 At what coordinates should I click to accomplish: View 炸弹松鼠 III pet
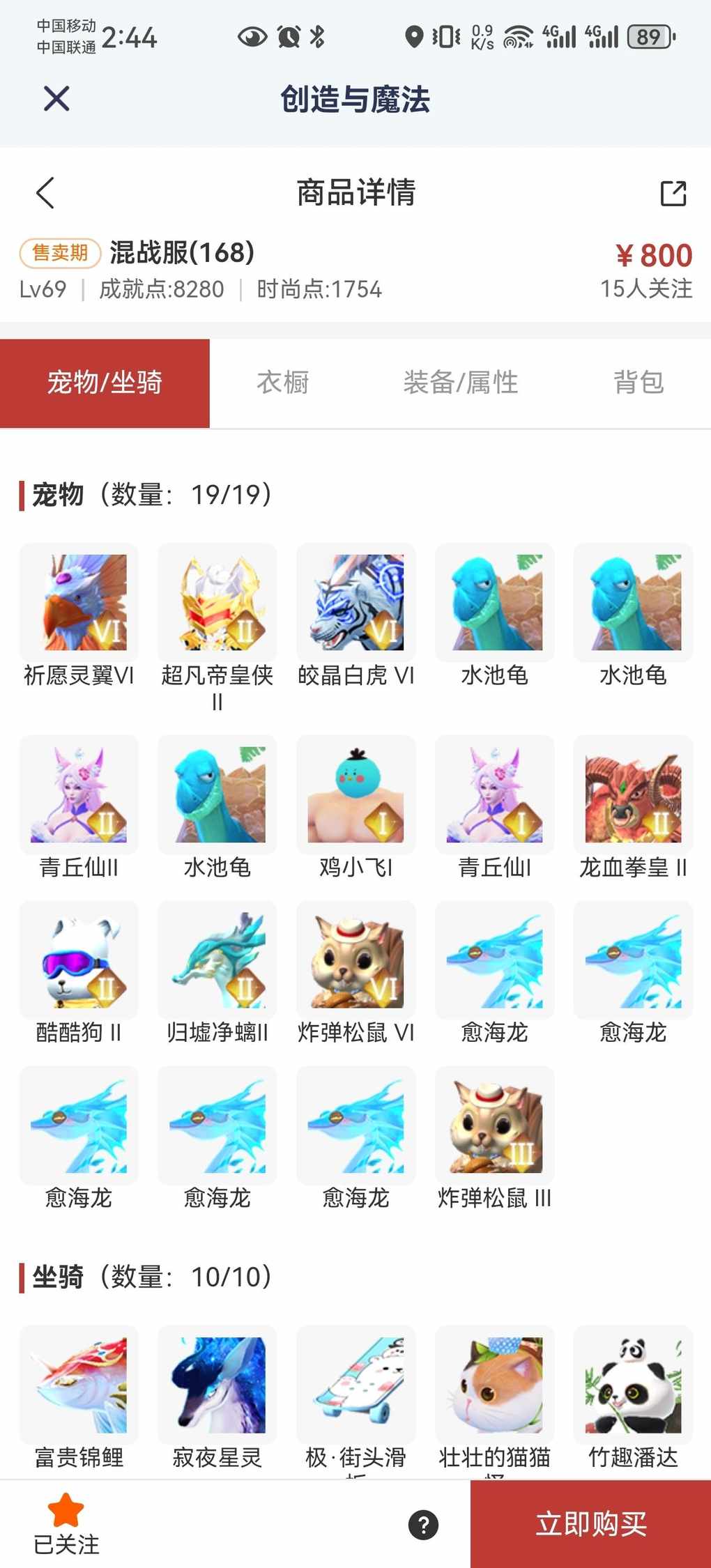(x=494, y=1125)
